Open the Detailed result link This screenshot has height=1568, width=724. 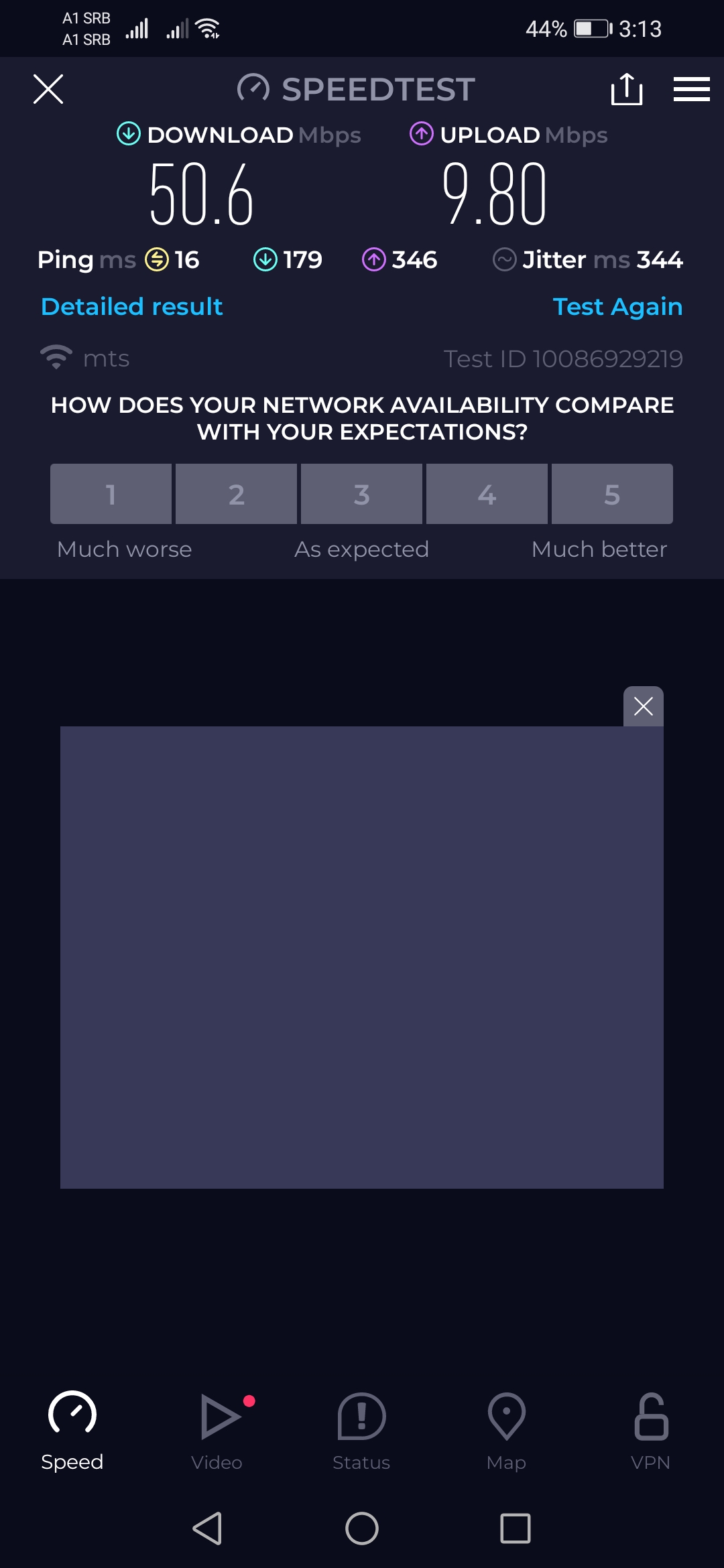[131, 307]
